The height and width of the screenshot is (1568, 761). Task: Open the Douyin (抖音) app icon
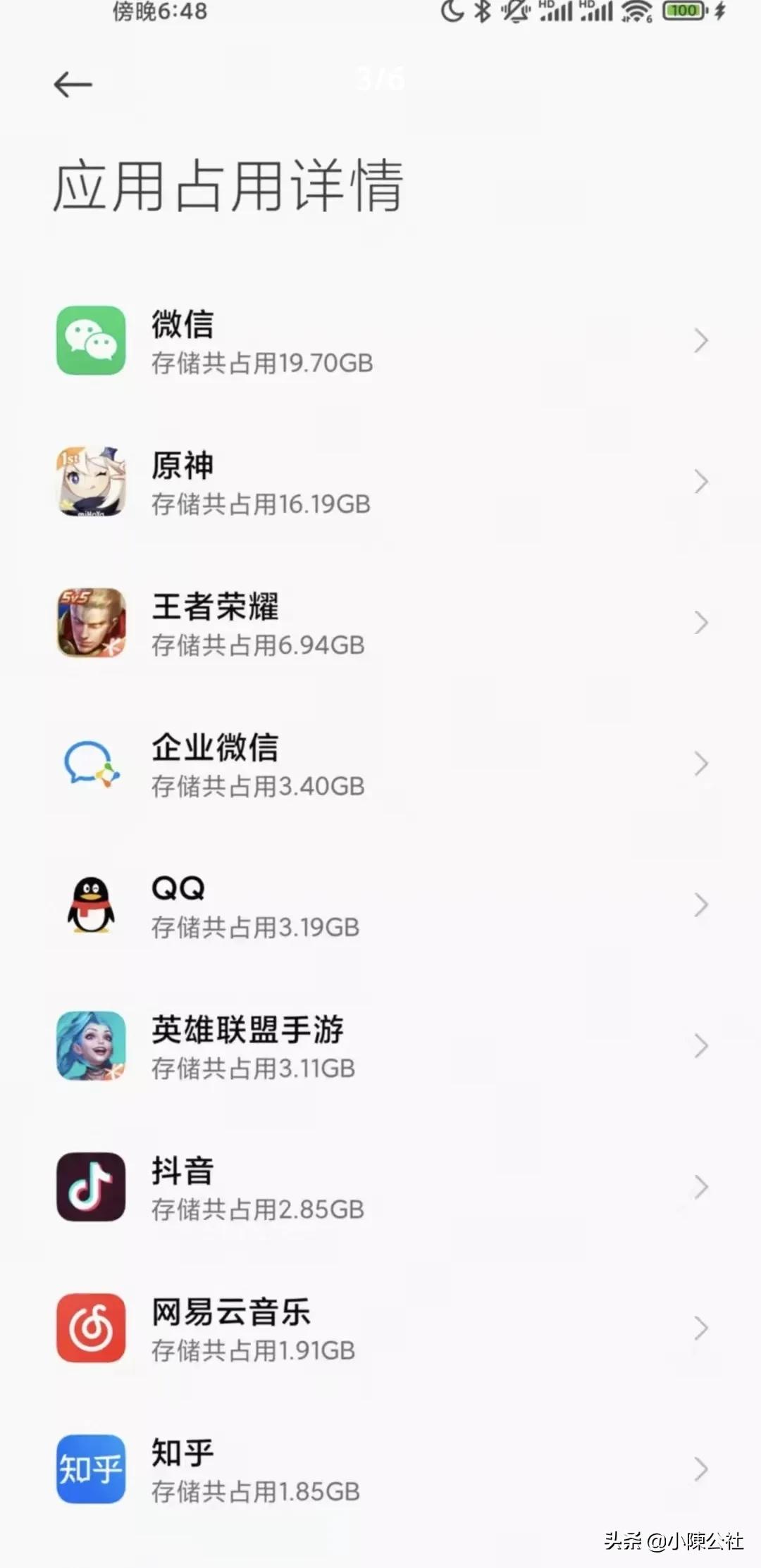(x=89, y=1188)
